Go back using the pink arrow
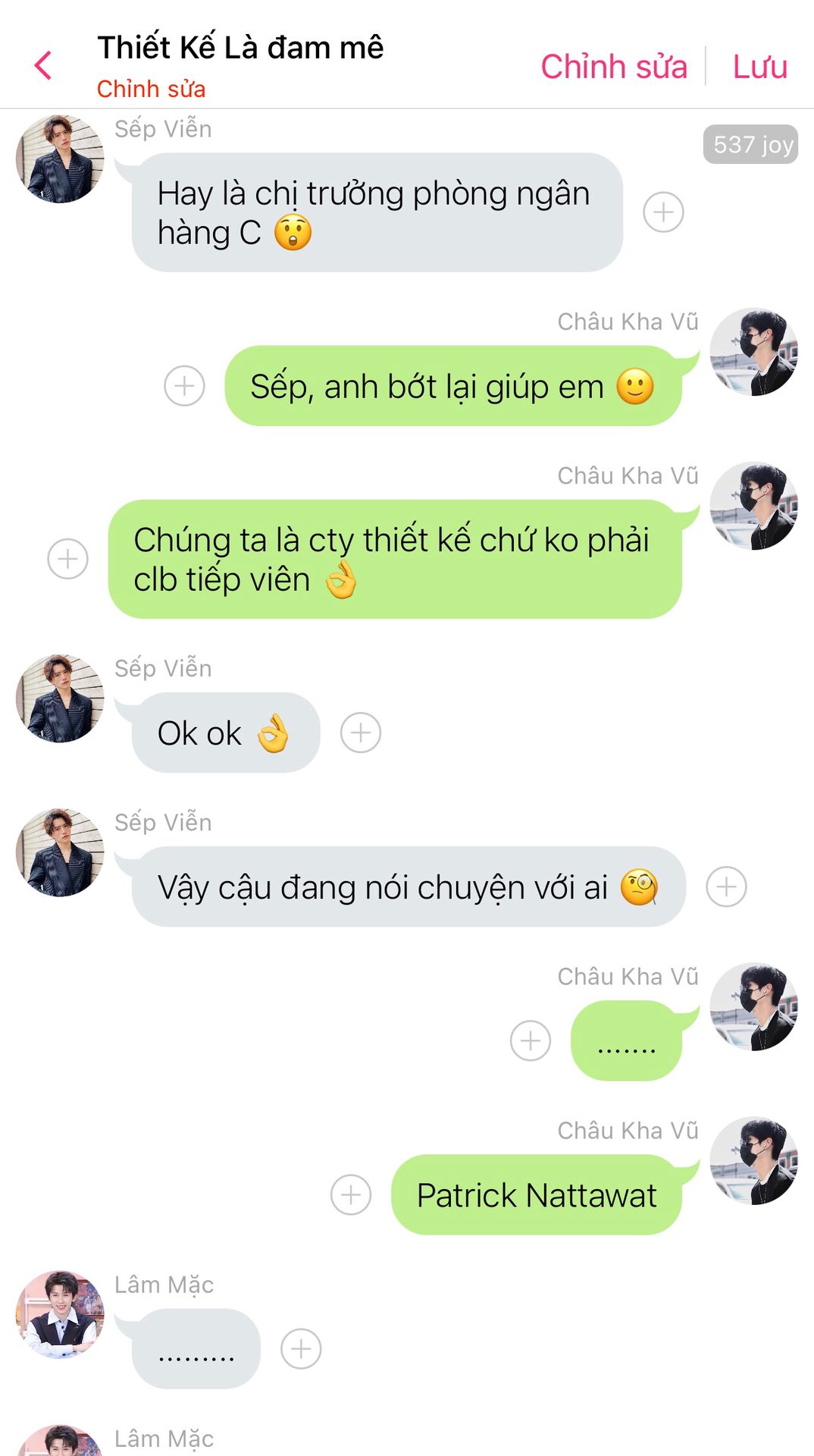The width and height of the screenshot is (814, 1456). 43,65
